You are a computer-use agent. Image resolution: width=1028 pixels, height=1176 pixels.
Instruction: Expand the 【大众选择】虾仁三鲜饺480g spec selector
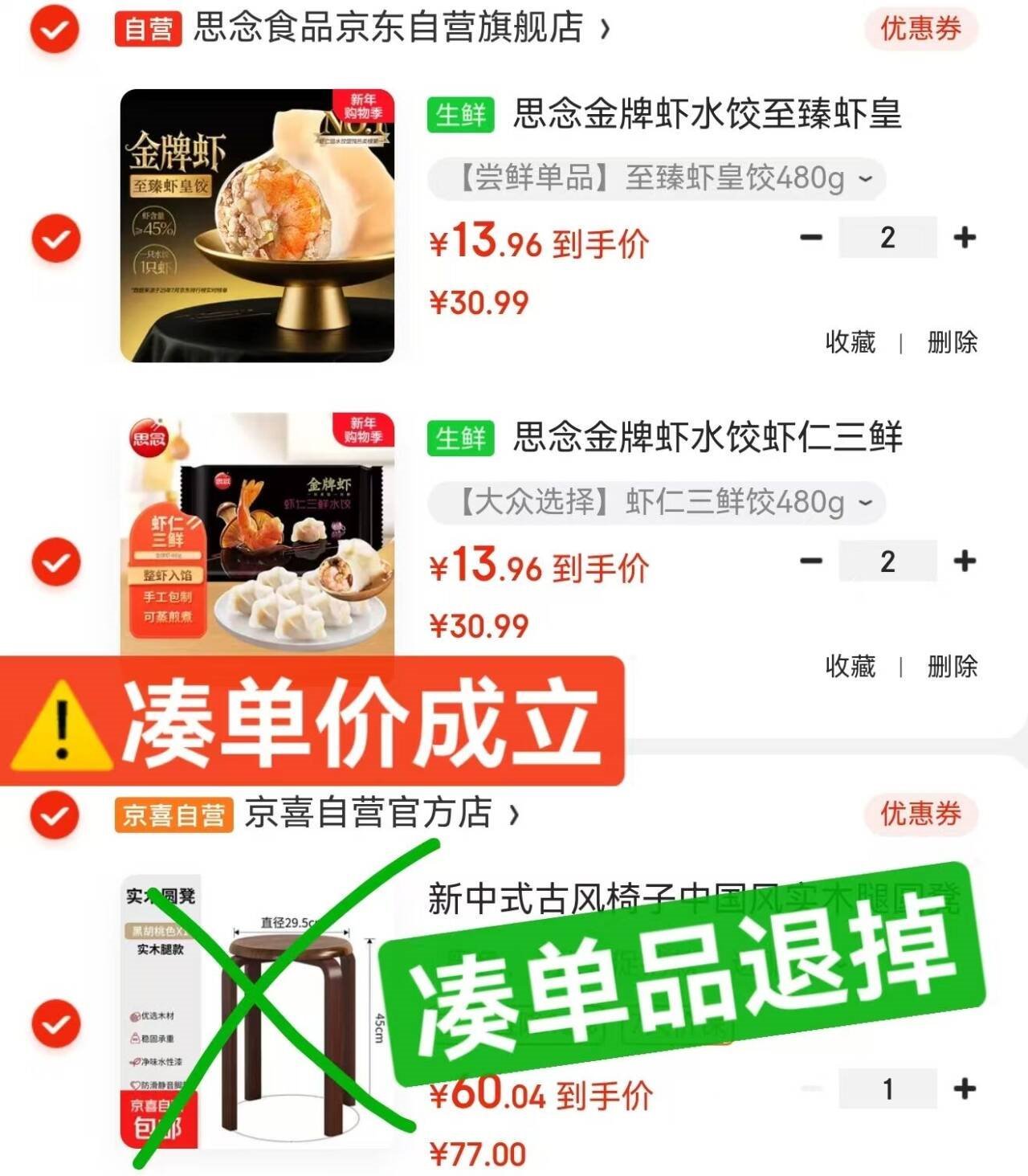[x=656, y=503]
